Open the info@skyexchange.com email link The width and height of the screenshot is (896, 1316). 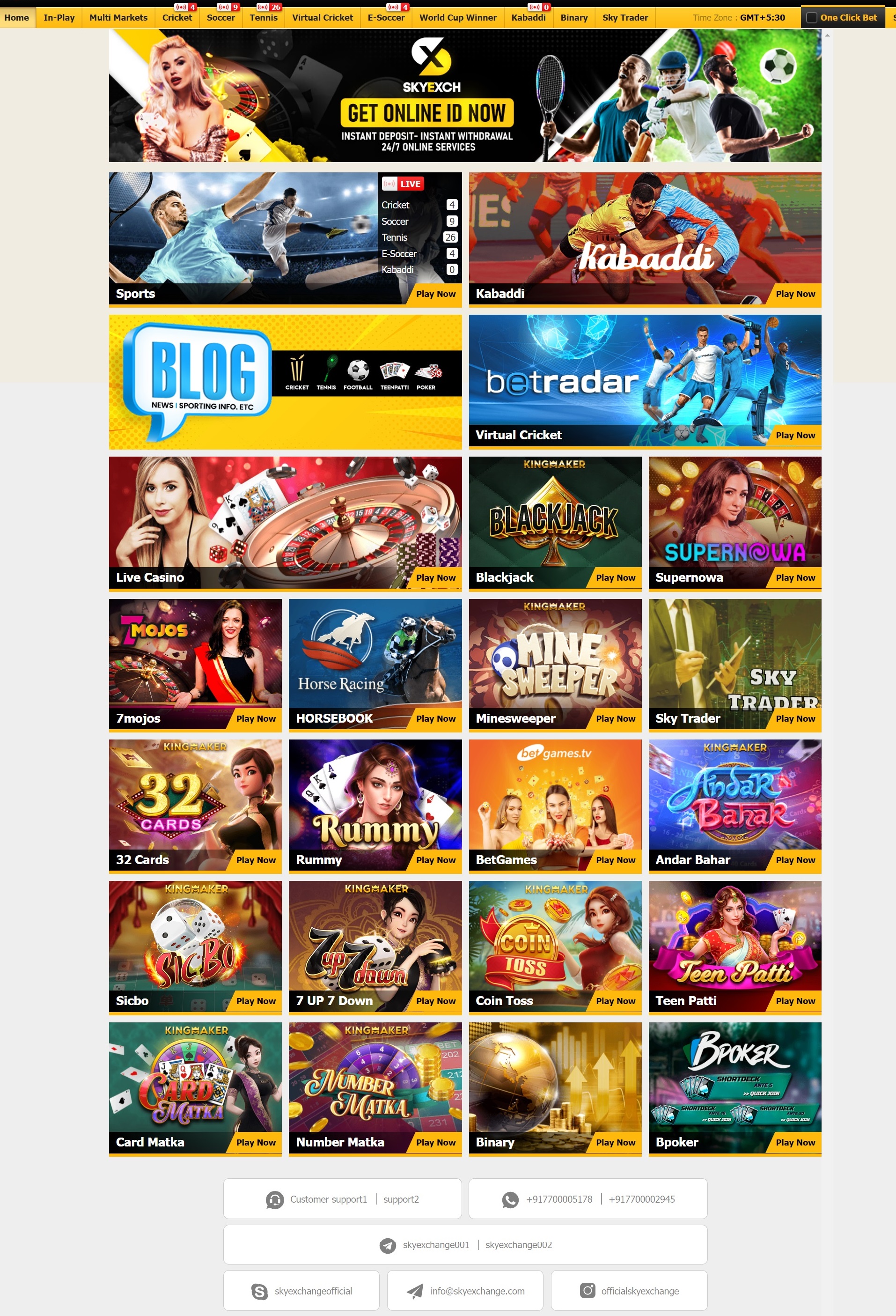point(477,1291)
